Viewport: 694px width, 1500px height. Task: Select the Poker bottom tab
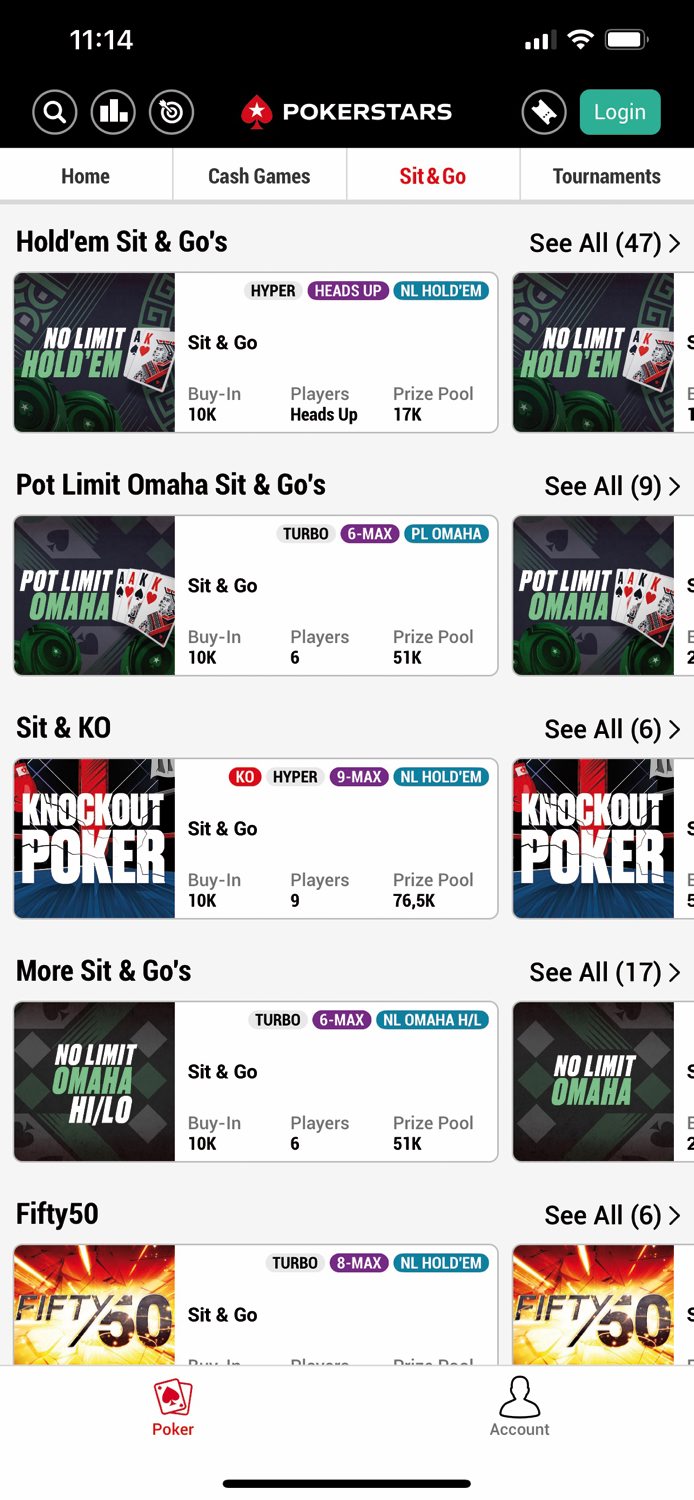173,1406
